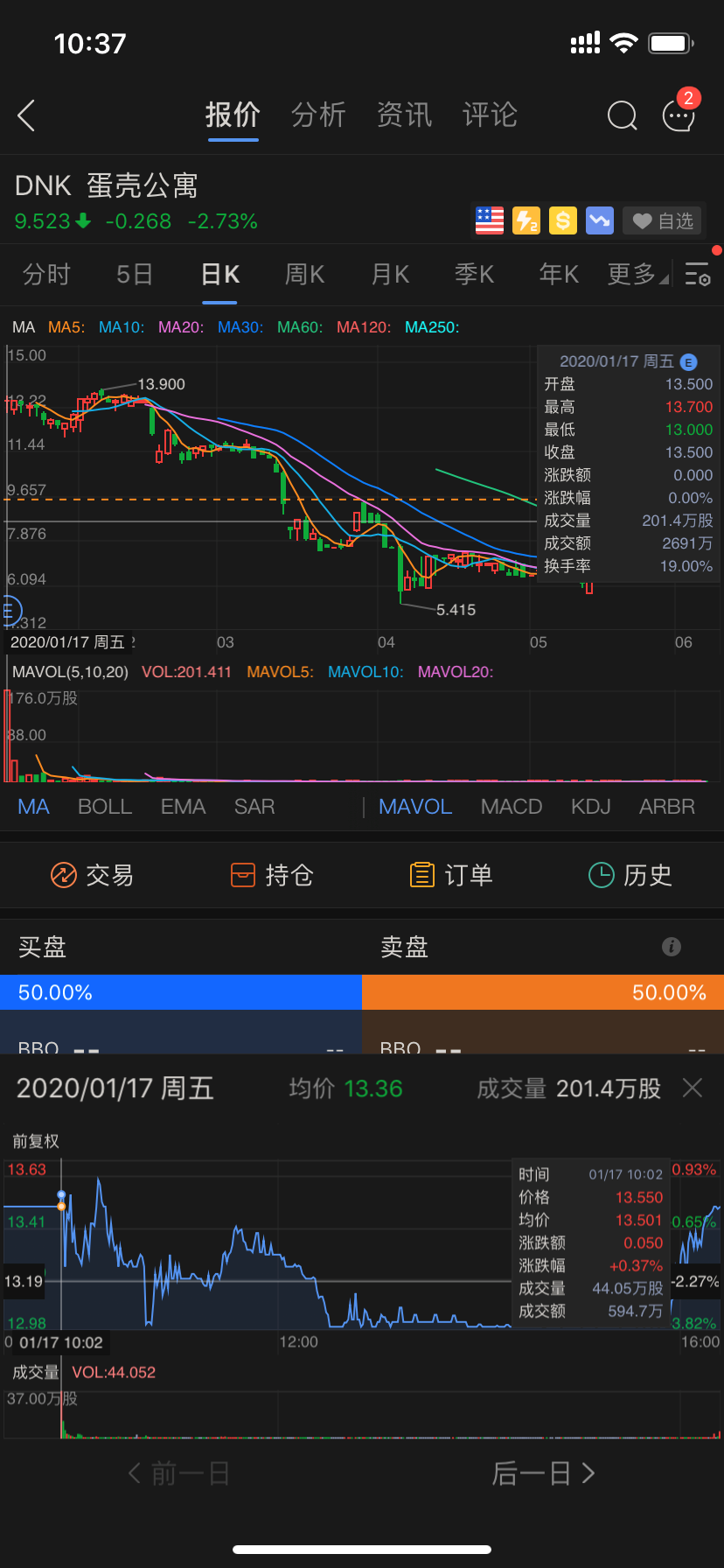The image size is (724, 1568).
Task: Open the chart settings icon
Action: [x=698, y=275]
